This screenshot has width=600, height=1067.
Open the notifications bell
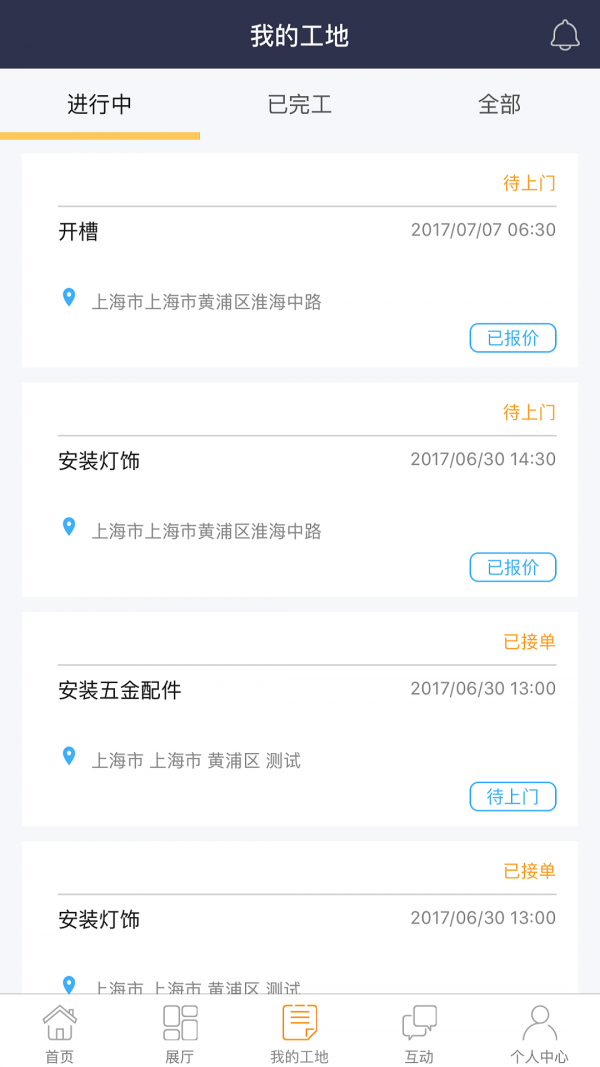coord(565,35)
